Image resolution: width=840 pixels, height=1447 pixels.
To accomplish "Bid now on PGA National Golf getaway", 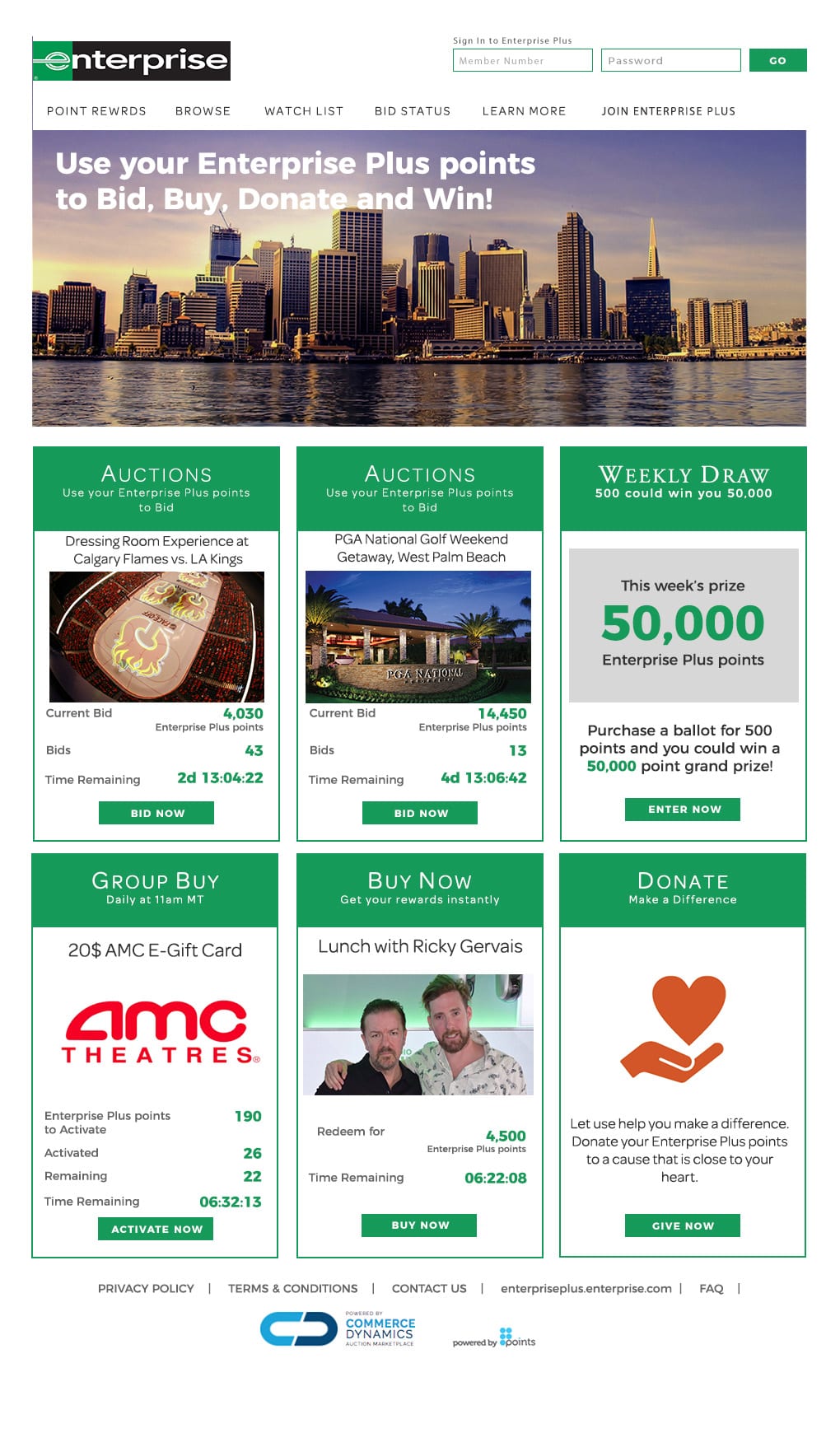I will pyautogui.click(x=420, y=813).
